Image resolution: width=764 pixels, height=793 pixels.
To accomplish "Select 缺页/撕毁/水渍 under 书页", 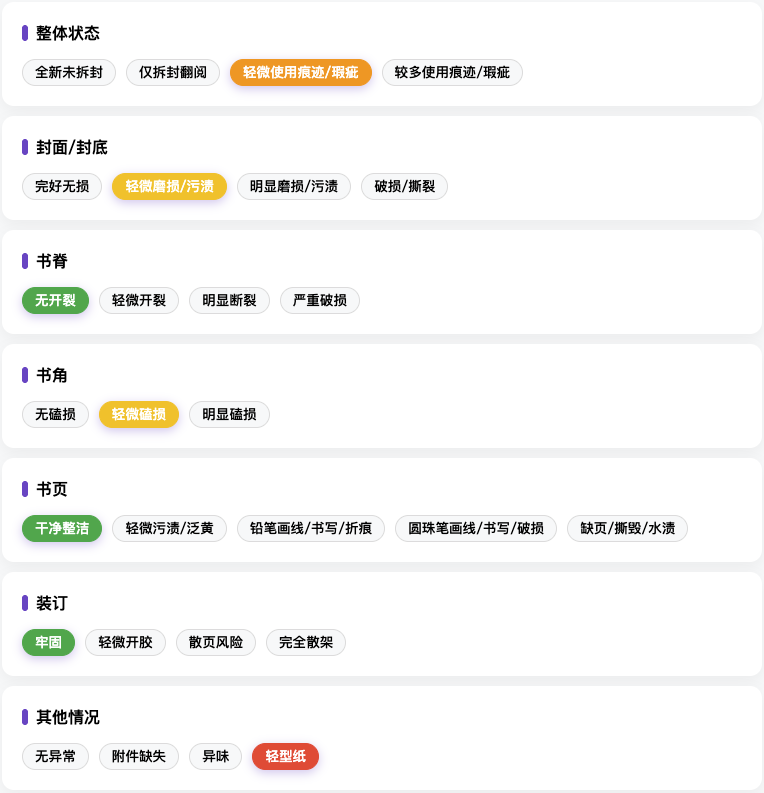I will coord(627,528).
